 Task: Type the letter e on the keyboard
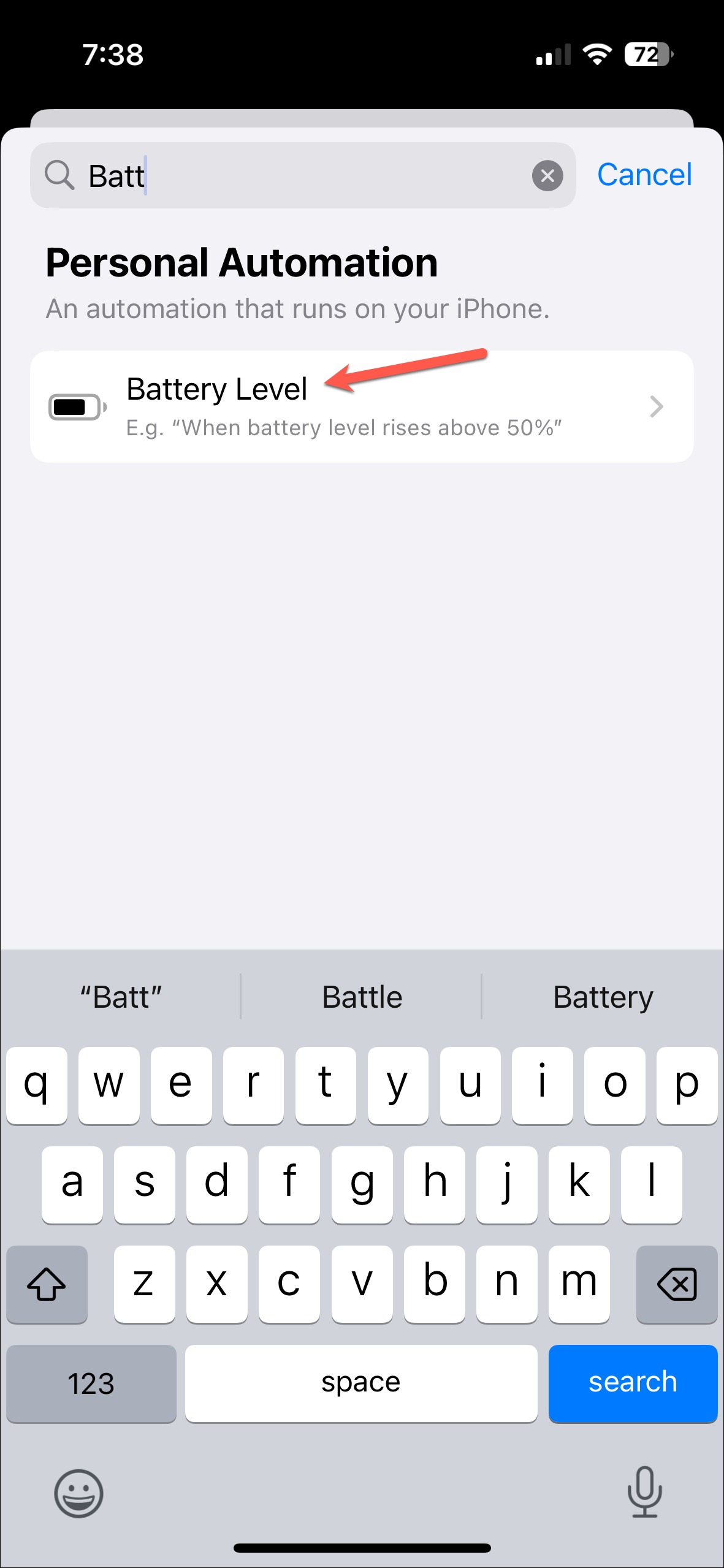coord(181,1085)
